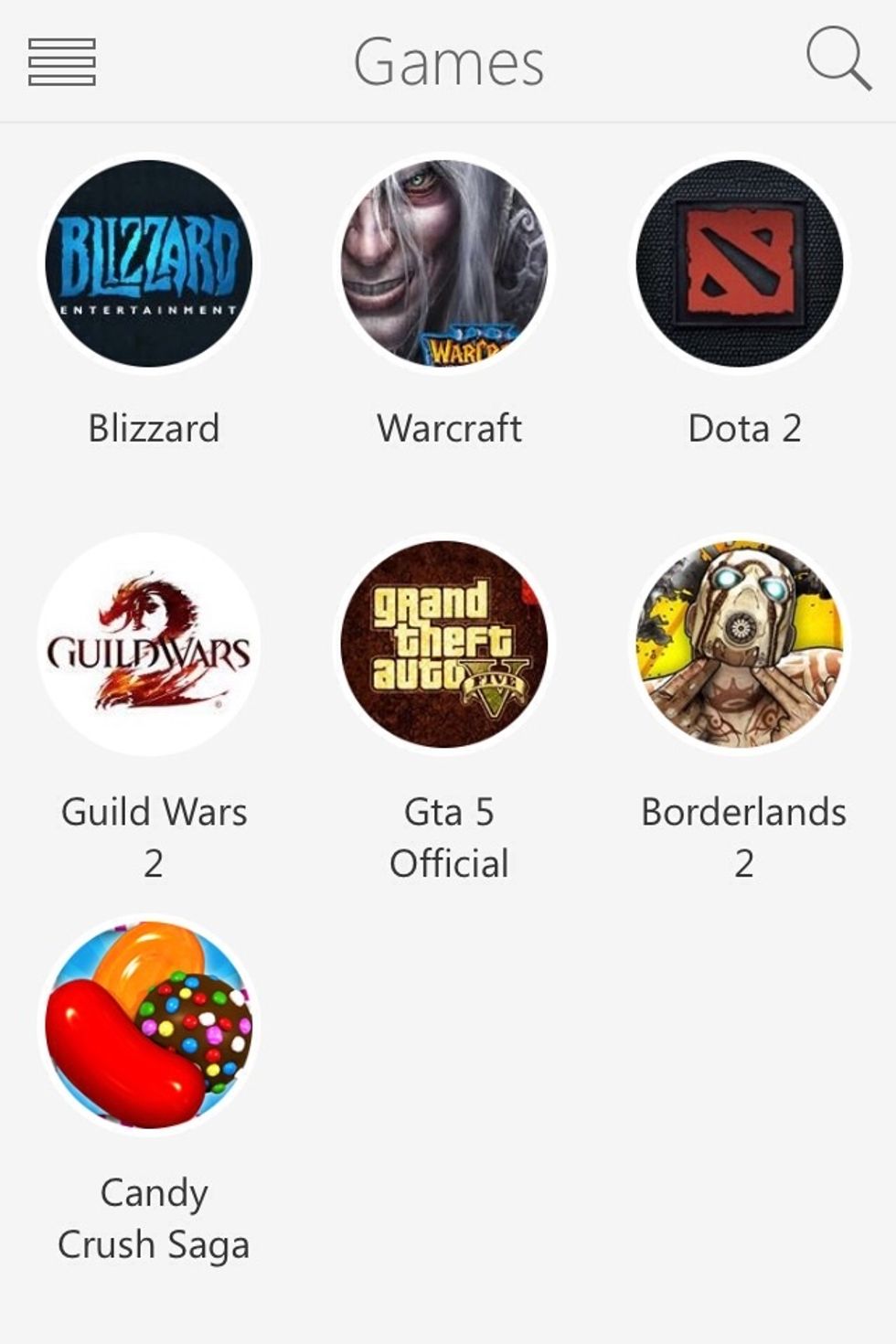Image resolution: width=896 pixels, height=1344 pixels.
Task: View Guild Wars 2
Action: pyautogui.click(x=150, y=645)
